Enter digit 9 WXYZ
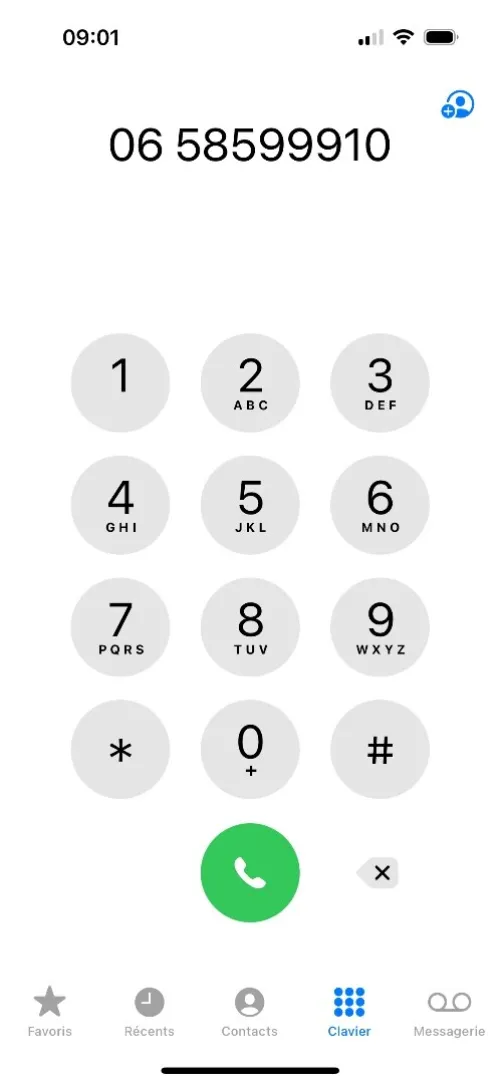 (x=380, y=627)
